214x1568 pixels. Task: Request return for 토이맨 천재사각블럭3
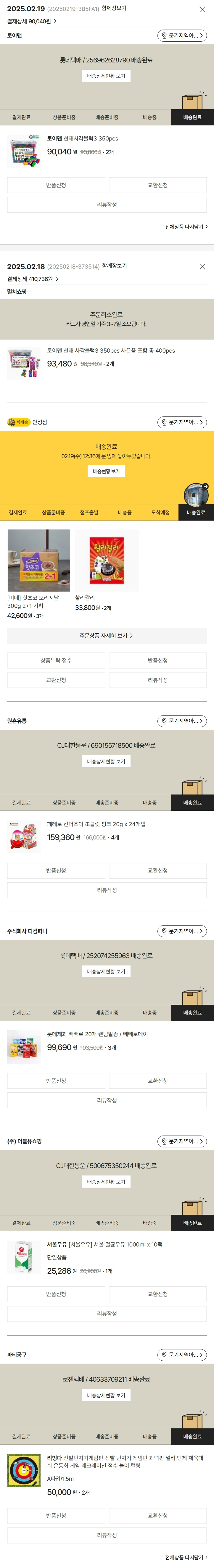[56, 185]
